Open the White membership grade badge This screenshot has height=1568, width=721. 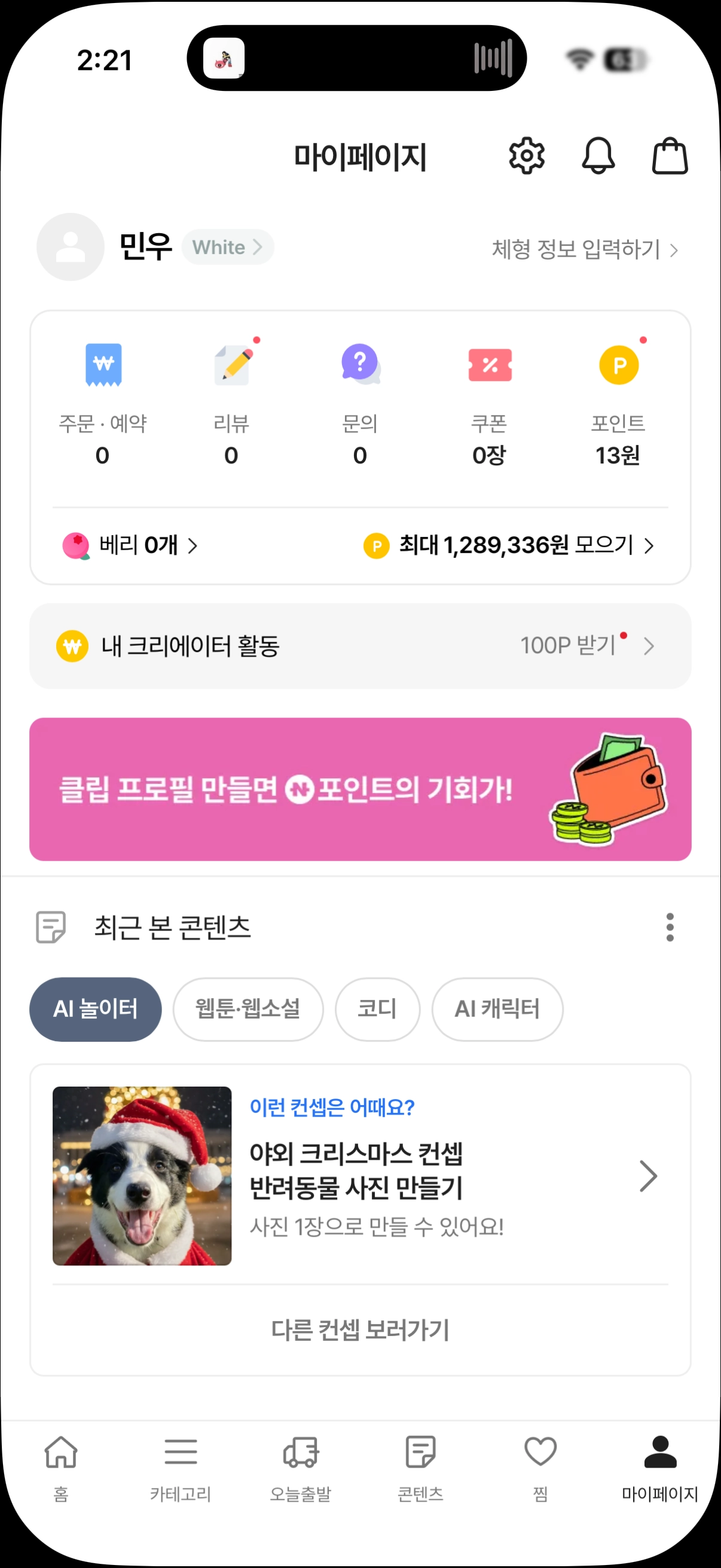[x=228, y=247]
